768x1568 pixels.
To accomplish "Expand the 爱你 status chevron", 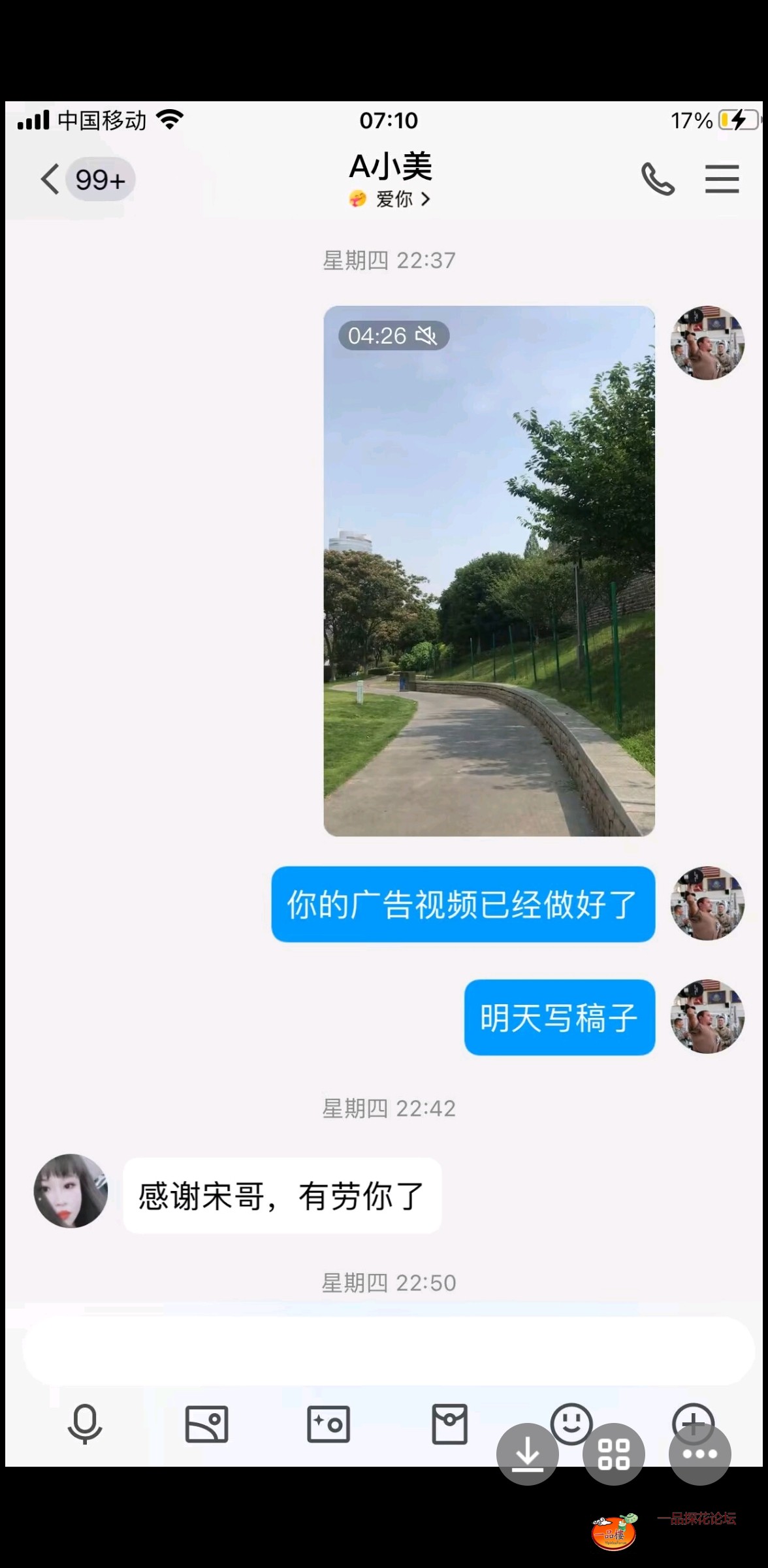I will coord(429,199).
